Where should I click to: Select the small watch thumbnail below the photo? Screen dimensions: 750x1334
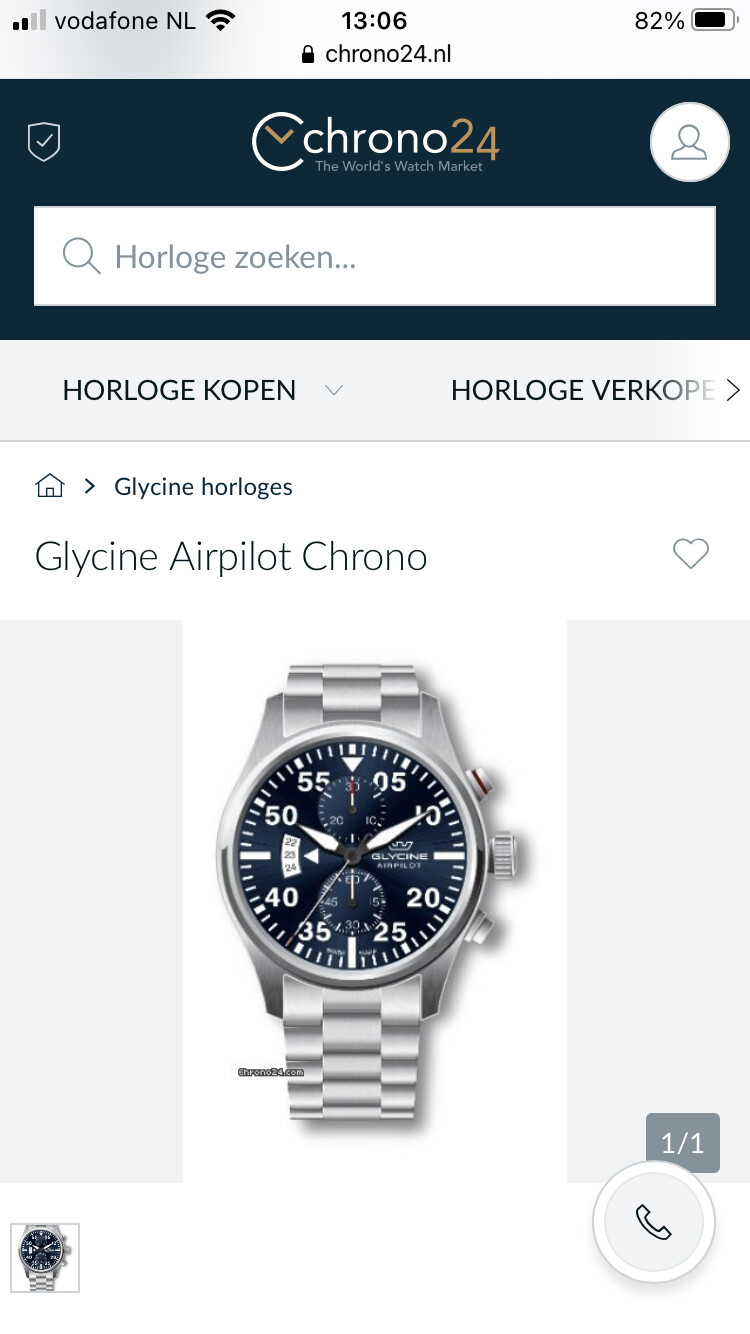point(45,1258)
